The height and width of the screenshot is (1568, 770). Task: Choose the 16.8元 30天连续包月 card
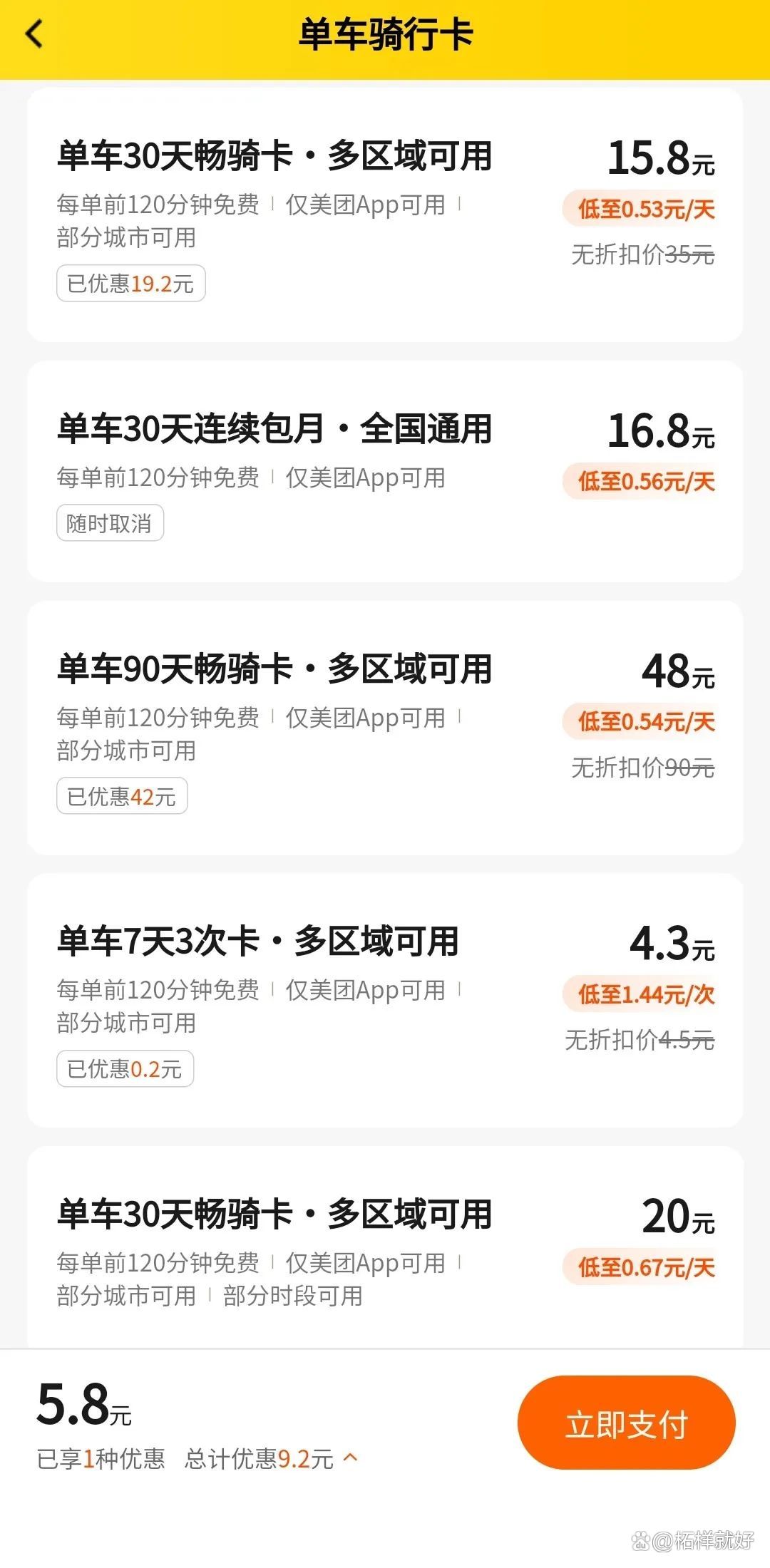385,472
